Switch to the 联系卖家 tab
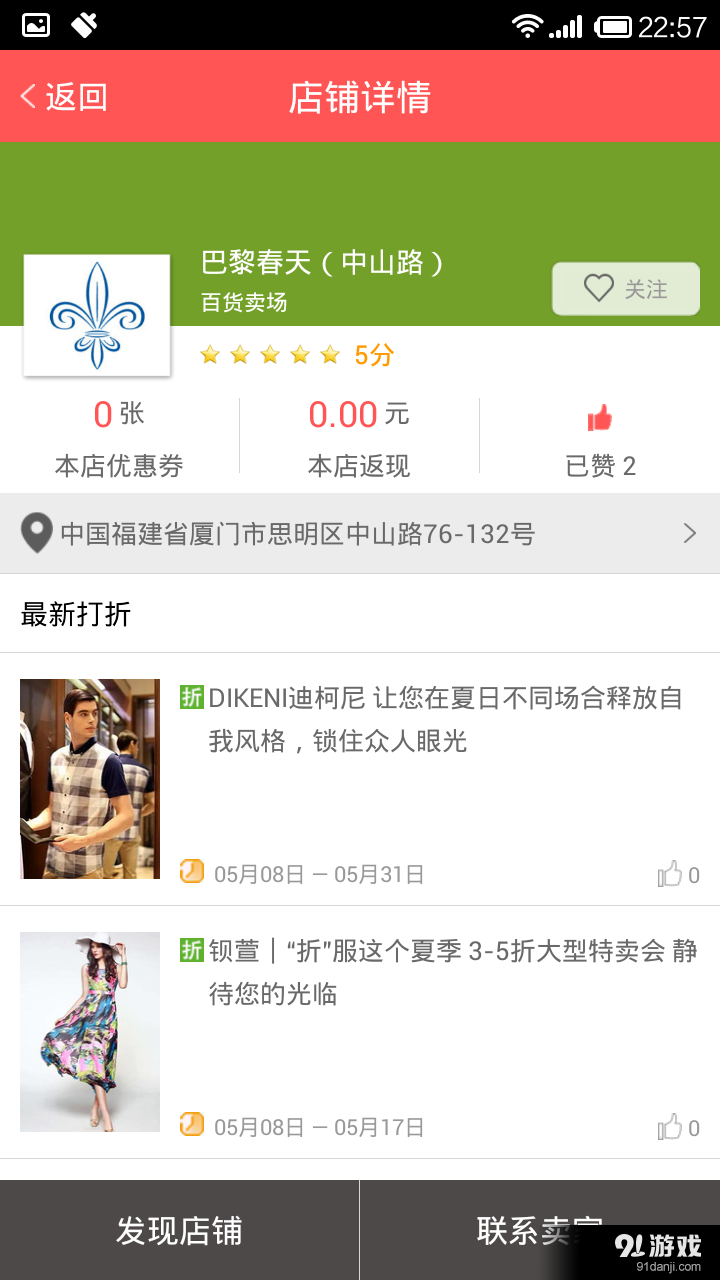Image resolution: width=720 pixels, height=1280 pixels. (x=540, y=1232)
